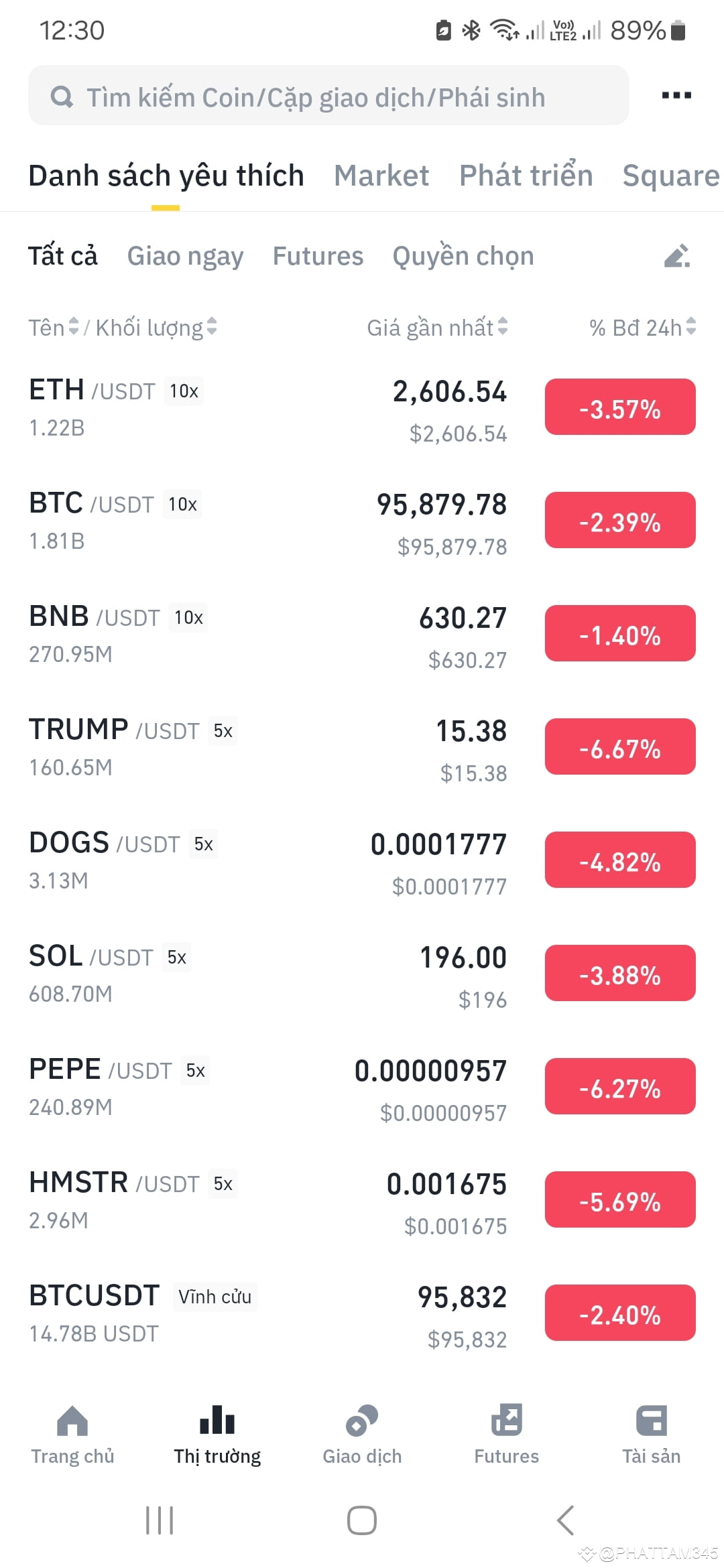Viewport: 724px width, 1568px height.
Task: Open the SOL/USDT pair
Action: coord(362,976)
